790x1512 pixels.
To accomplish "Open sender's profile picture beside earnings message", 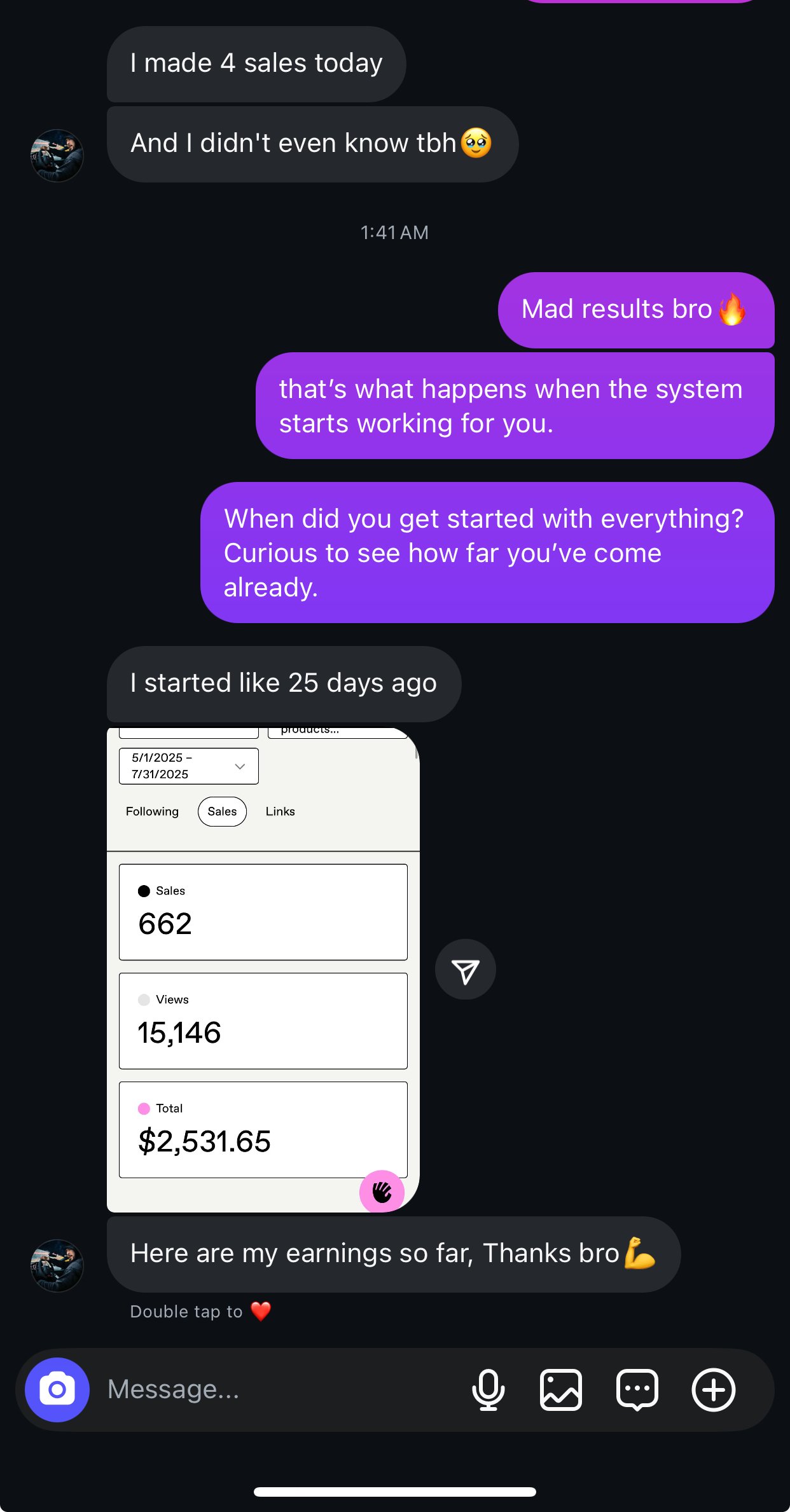I will click(x=57, y=1265).
